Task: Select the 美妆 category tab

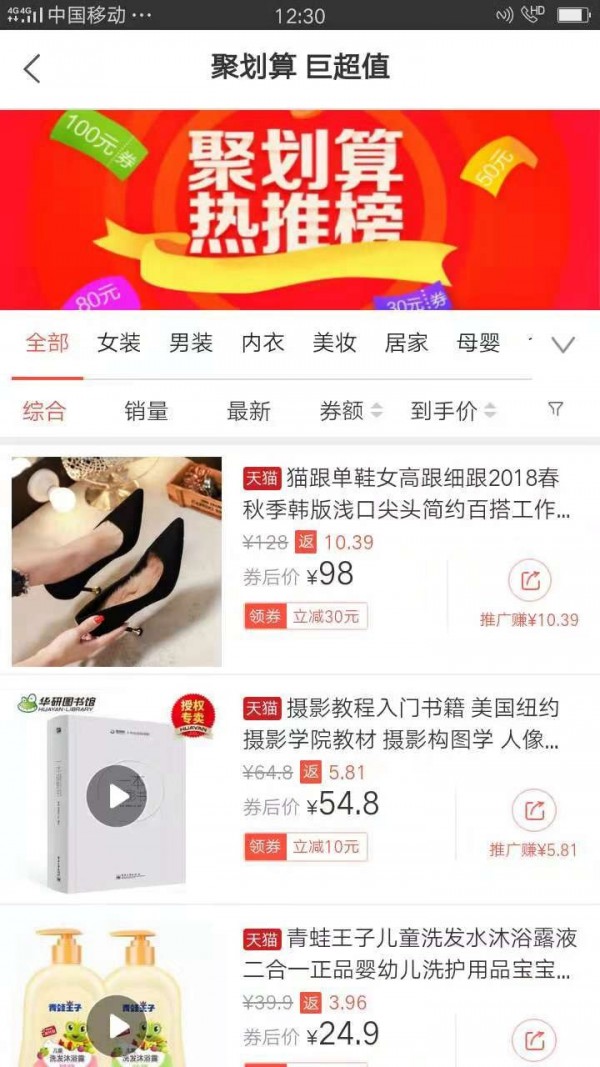Action: (x=335, y=343)
